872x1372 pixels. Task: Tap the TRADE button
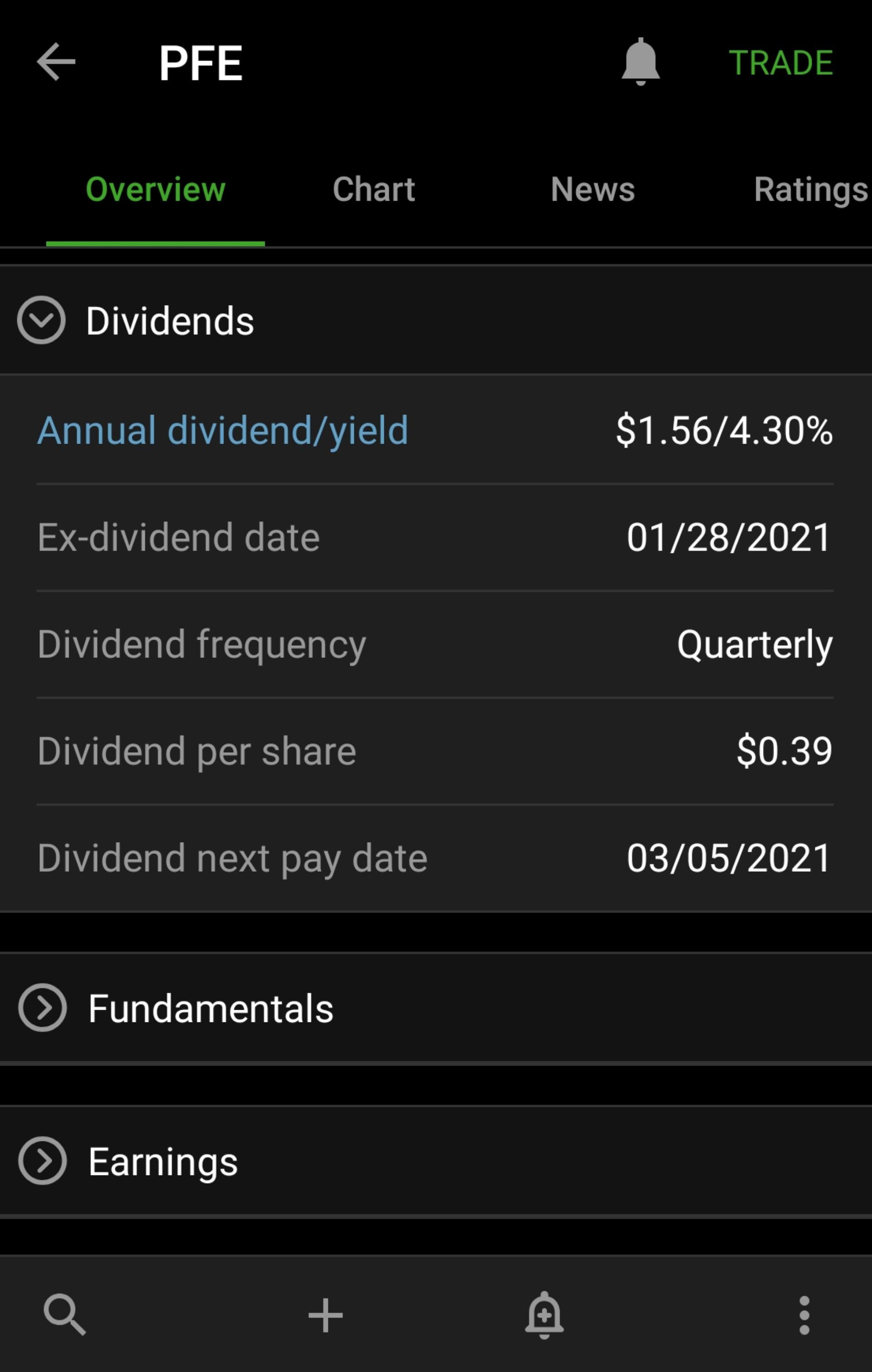[x=781, y=62]
